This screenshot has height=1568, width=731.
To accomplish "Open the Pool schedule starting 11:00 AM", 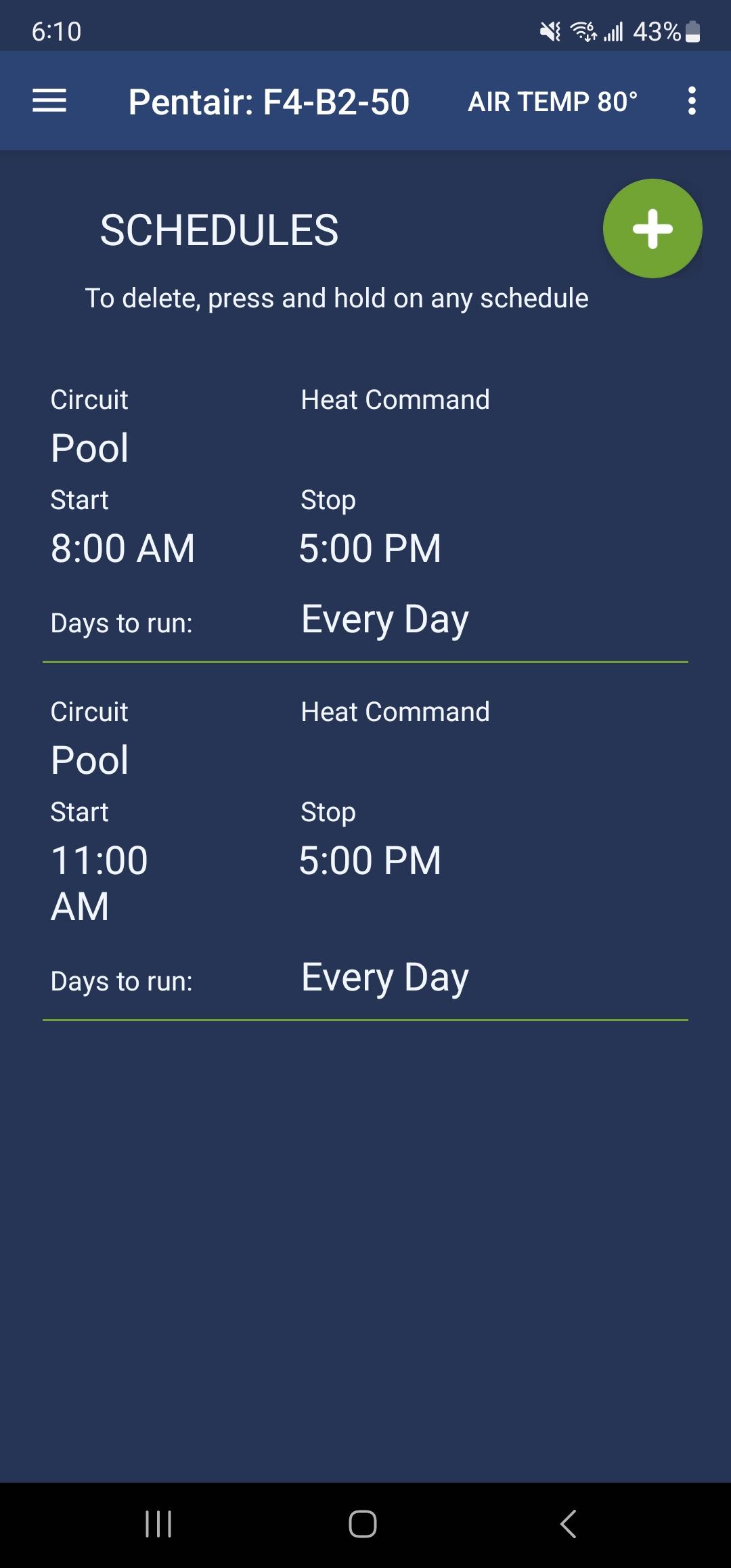I will point(365,848).
